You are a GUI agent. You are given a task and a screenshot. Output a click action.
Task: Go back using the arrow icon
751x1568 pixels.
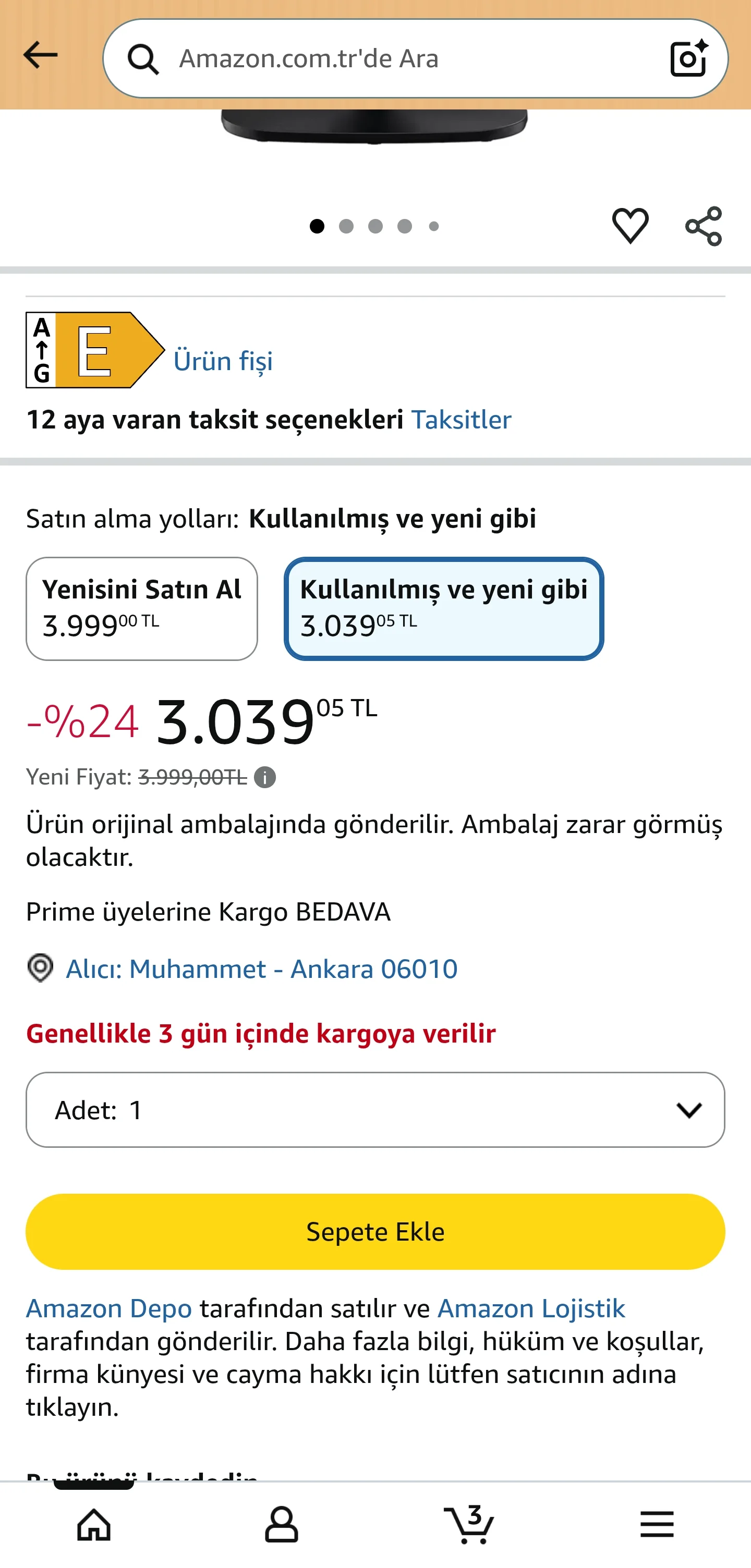[40, 56]
